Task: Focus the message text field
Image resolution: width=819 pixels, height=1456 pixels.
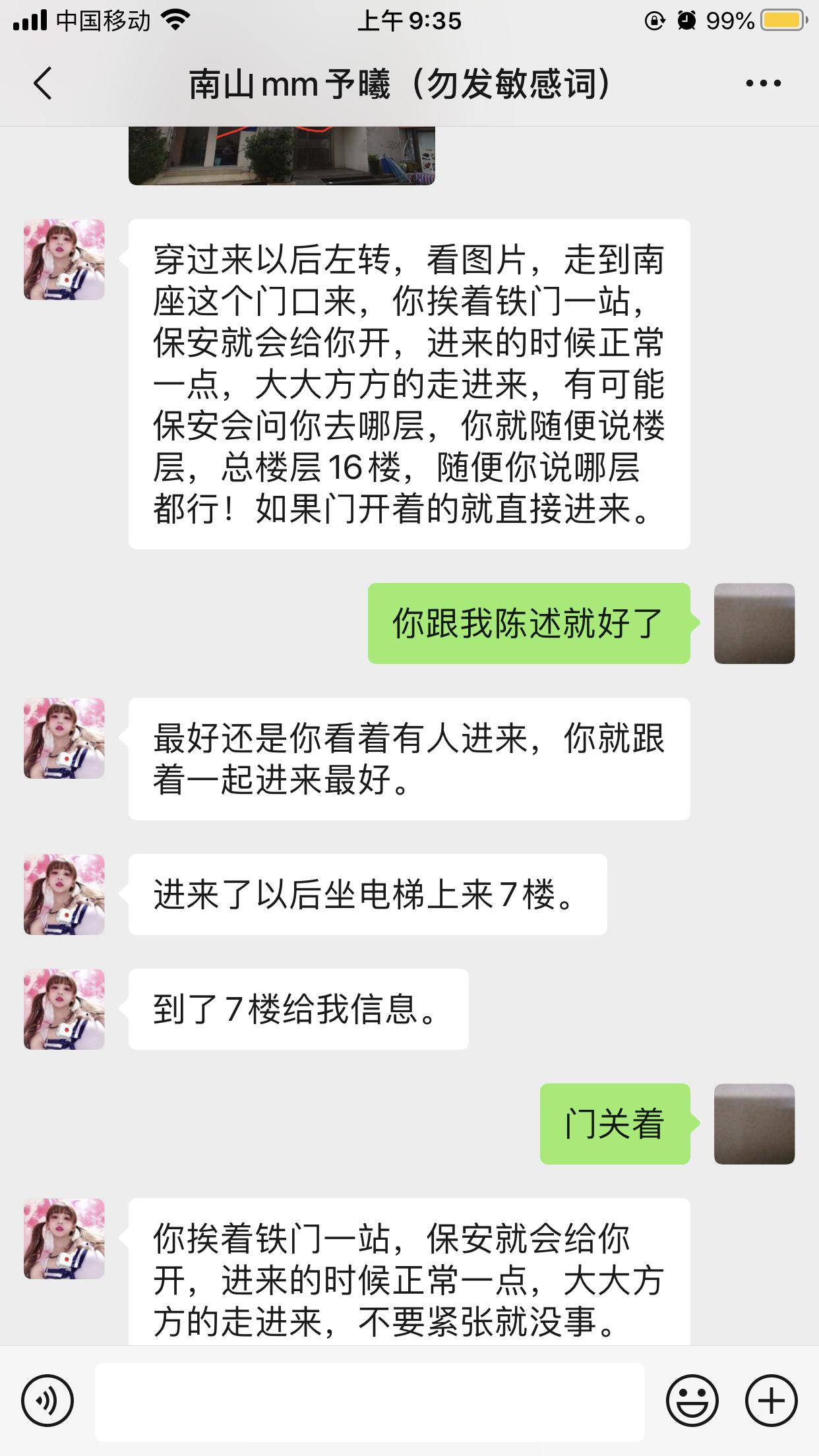Action: 369,1401
